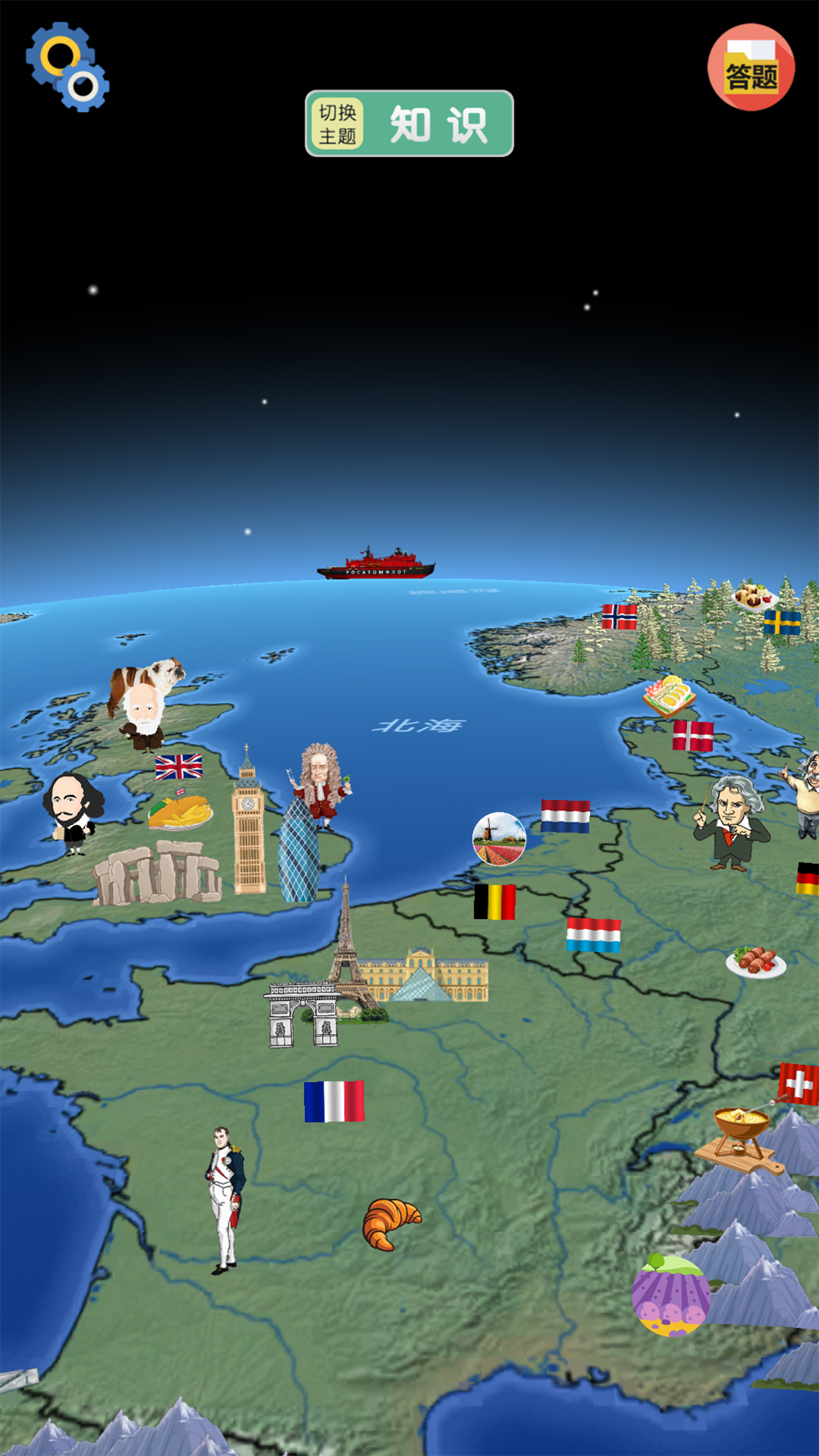819x1456 pixels.
Task: Open the lavender field icon
Action: click(x=670, y=1296)
